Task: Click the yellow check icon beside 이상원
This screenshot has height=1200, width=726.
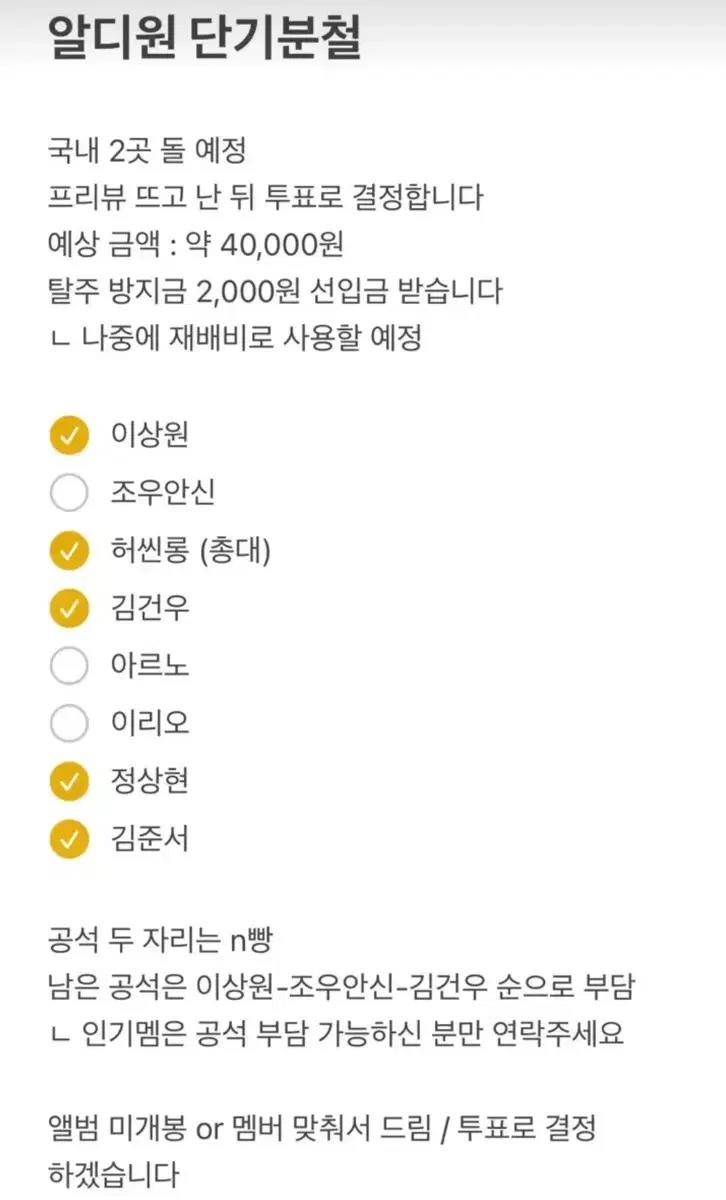Action: (x=69, y=434)
